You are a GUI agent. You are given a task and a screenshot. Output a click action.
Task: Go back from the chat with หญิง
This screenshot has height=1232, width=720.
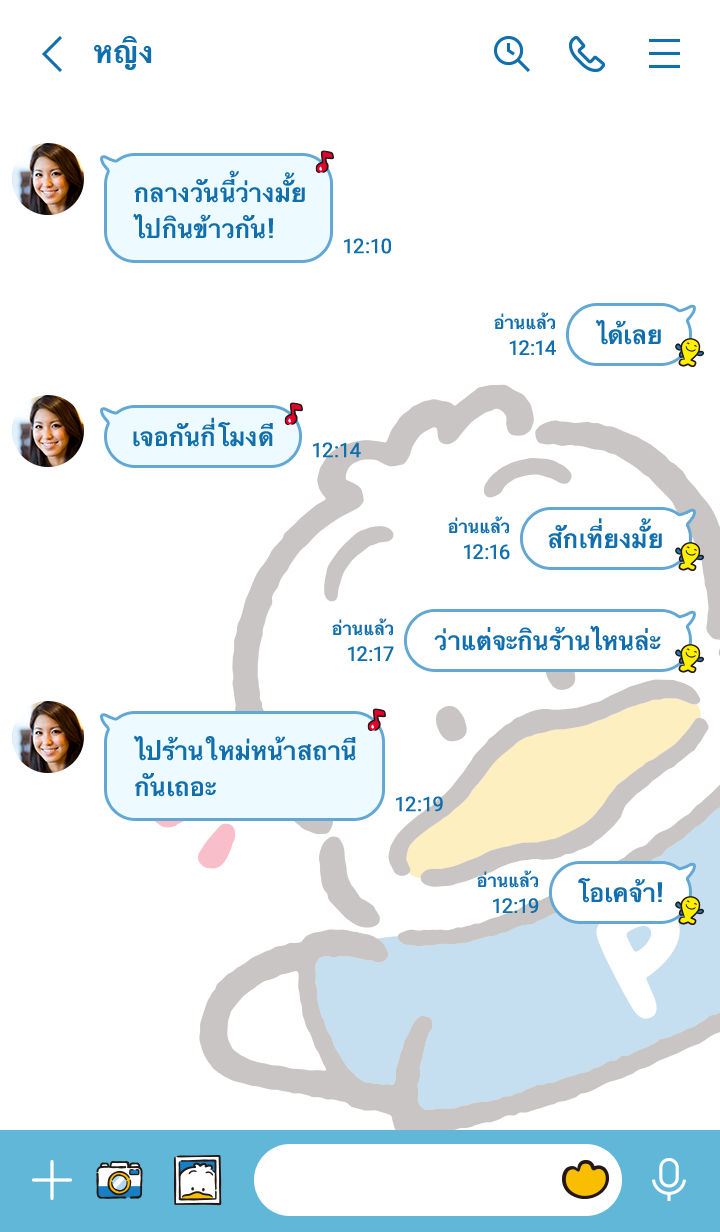[x=52, y=54]
